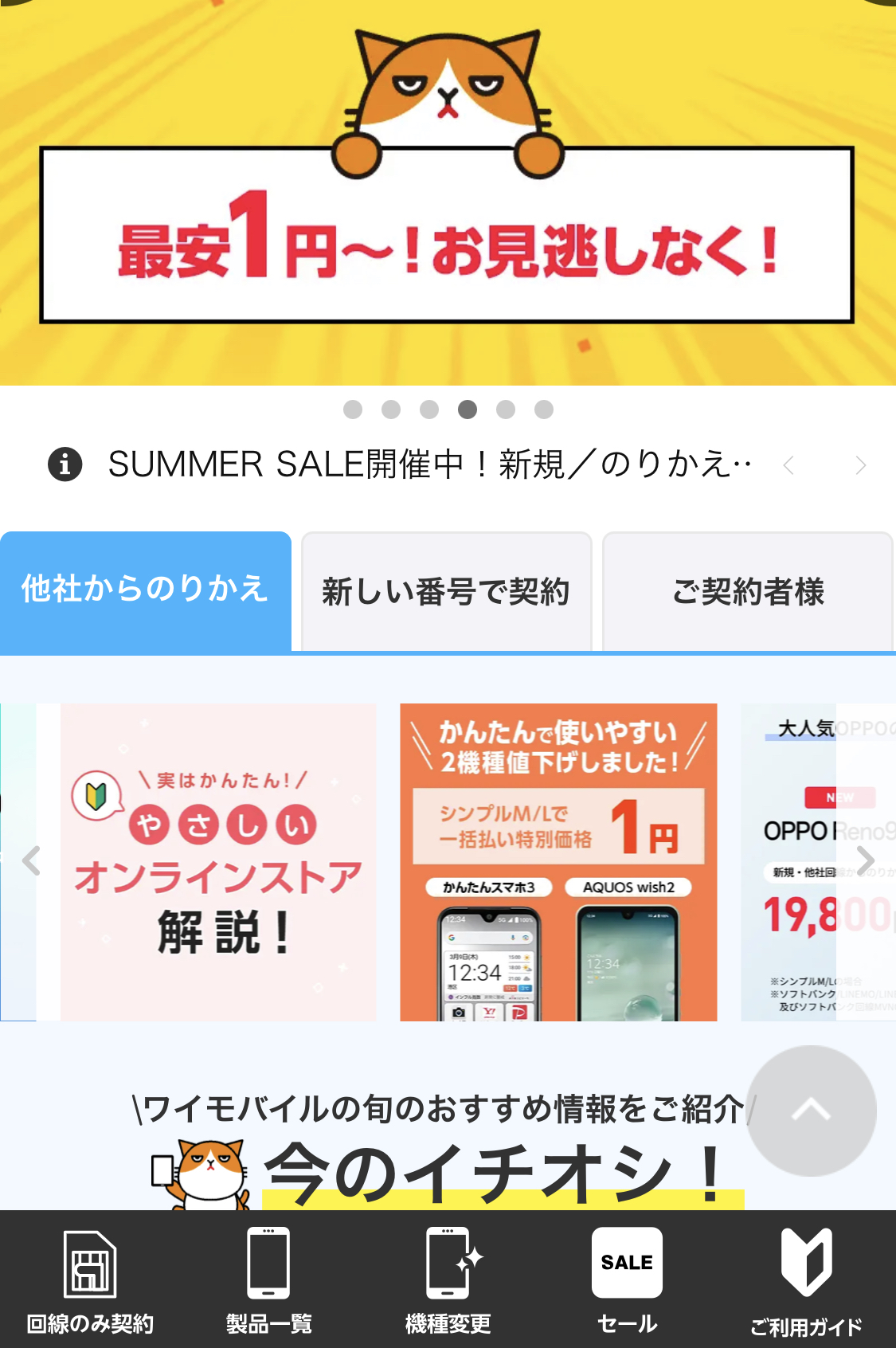Jump to the first banner slide dot
Image resolution: width=896 pixels, height=1348 pixels.
point(353,409)
